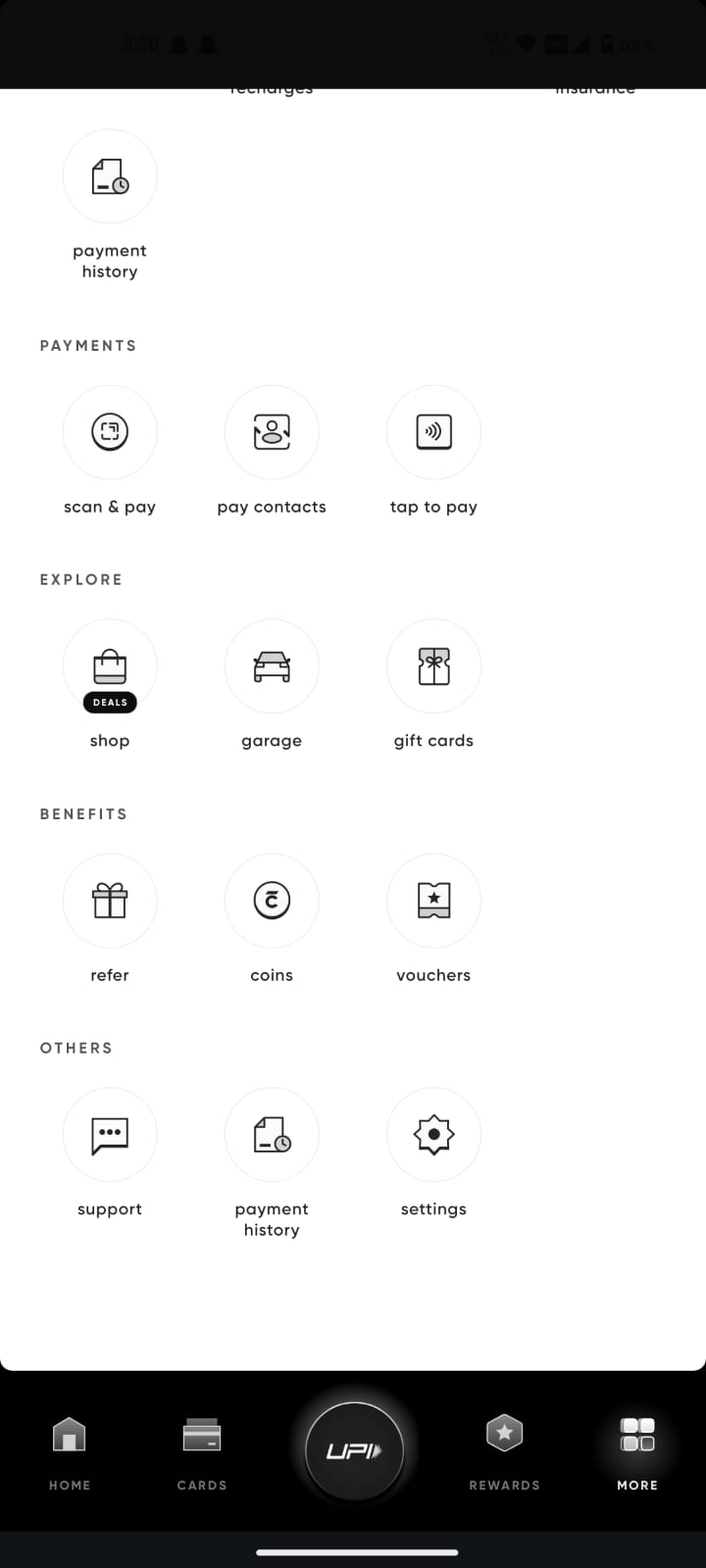Open payment history in the Others section

(272, 1135)
